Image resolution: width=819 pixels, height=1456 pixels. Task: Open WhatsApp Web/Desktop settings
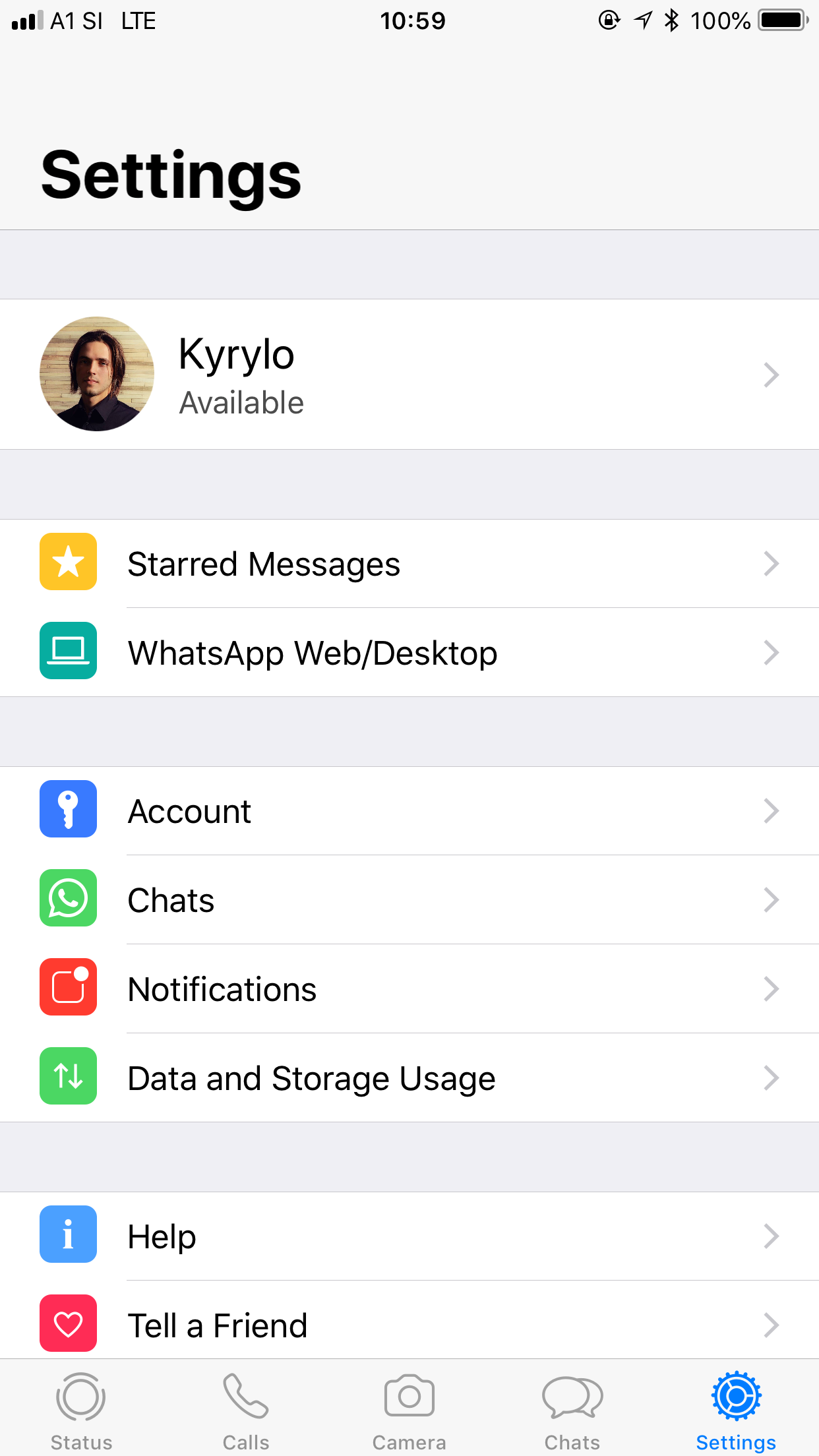pos(409,653)
